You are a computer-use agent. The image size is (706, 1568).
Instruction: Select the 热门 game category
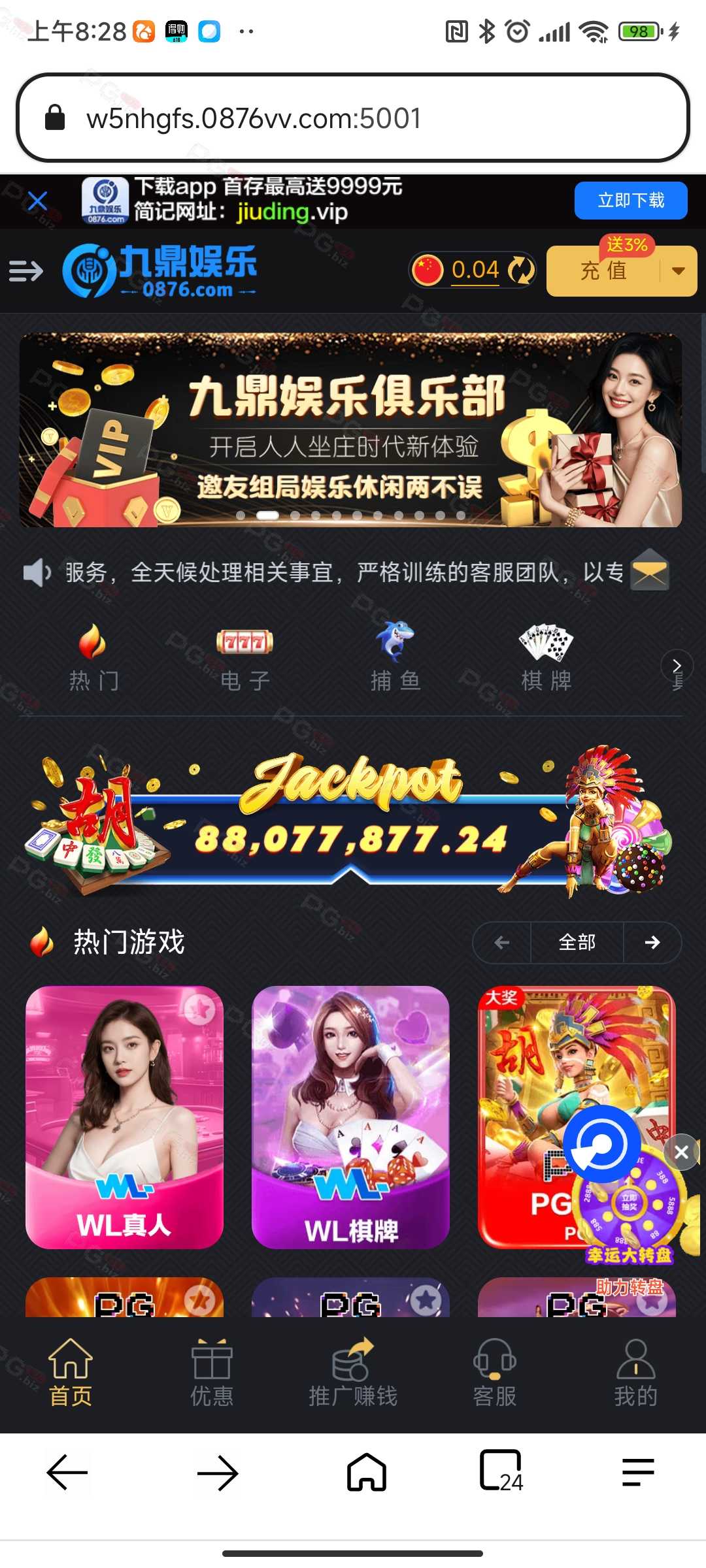[x=93, y=657]
